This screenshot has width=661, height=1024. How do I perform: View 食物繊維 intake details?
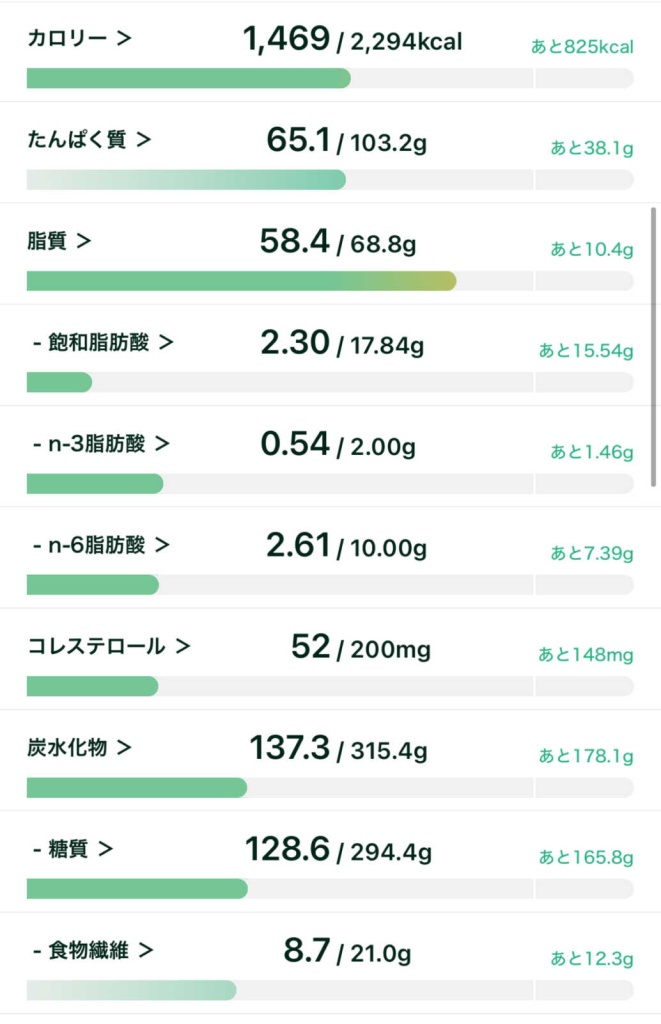(x=93, y=950)
